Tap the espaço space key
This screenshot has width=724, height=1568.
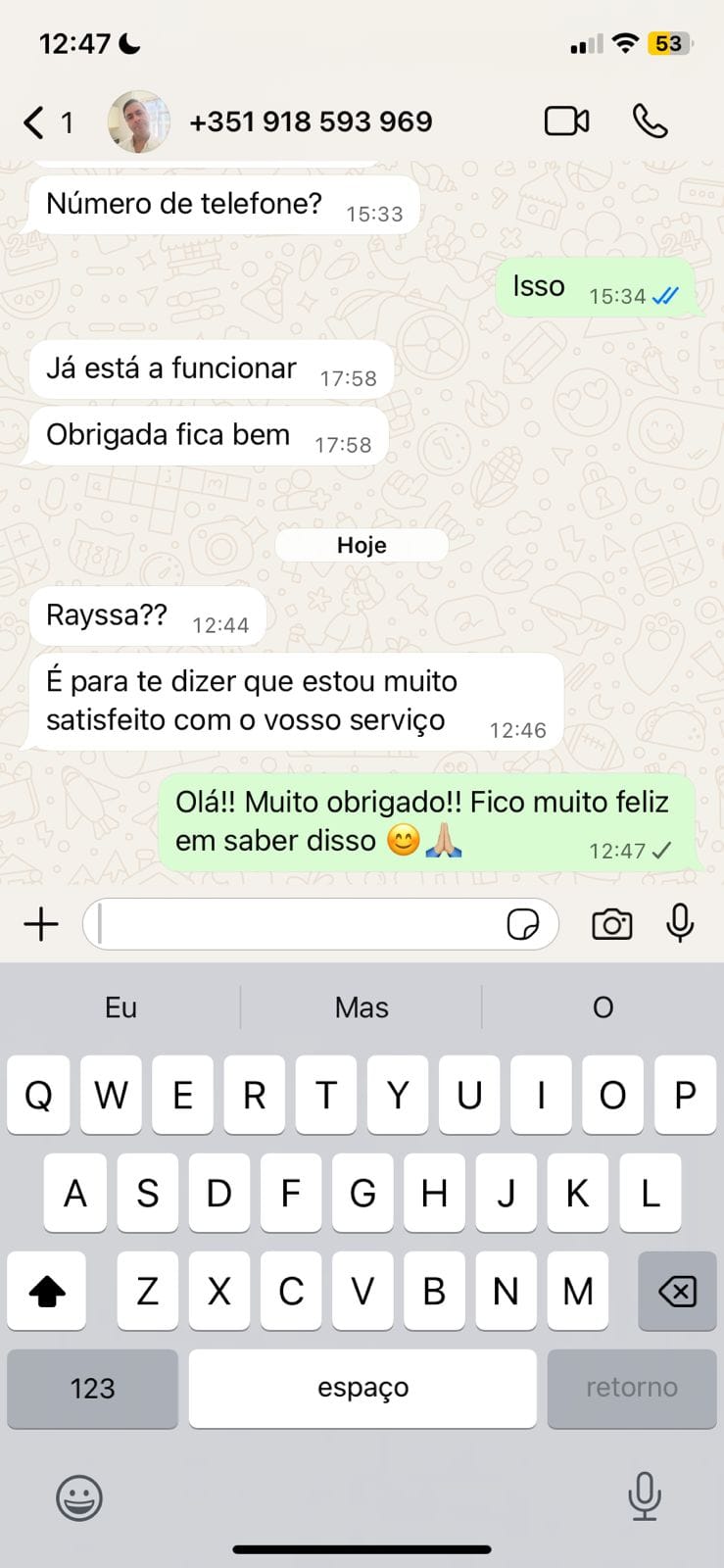click(362, 1388)
